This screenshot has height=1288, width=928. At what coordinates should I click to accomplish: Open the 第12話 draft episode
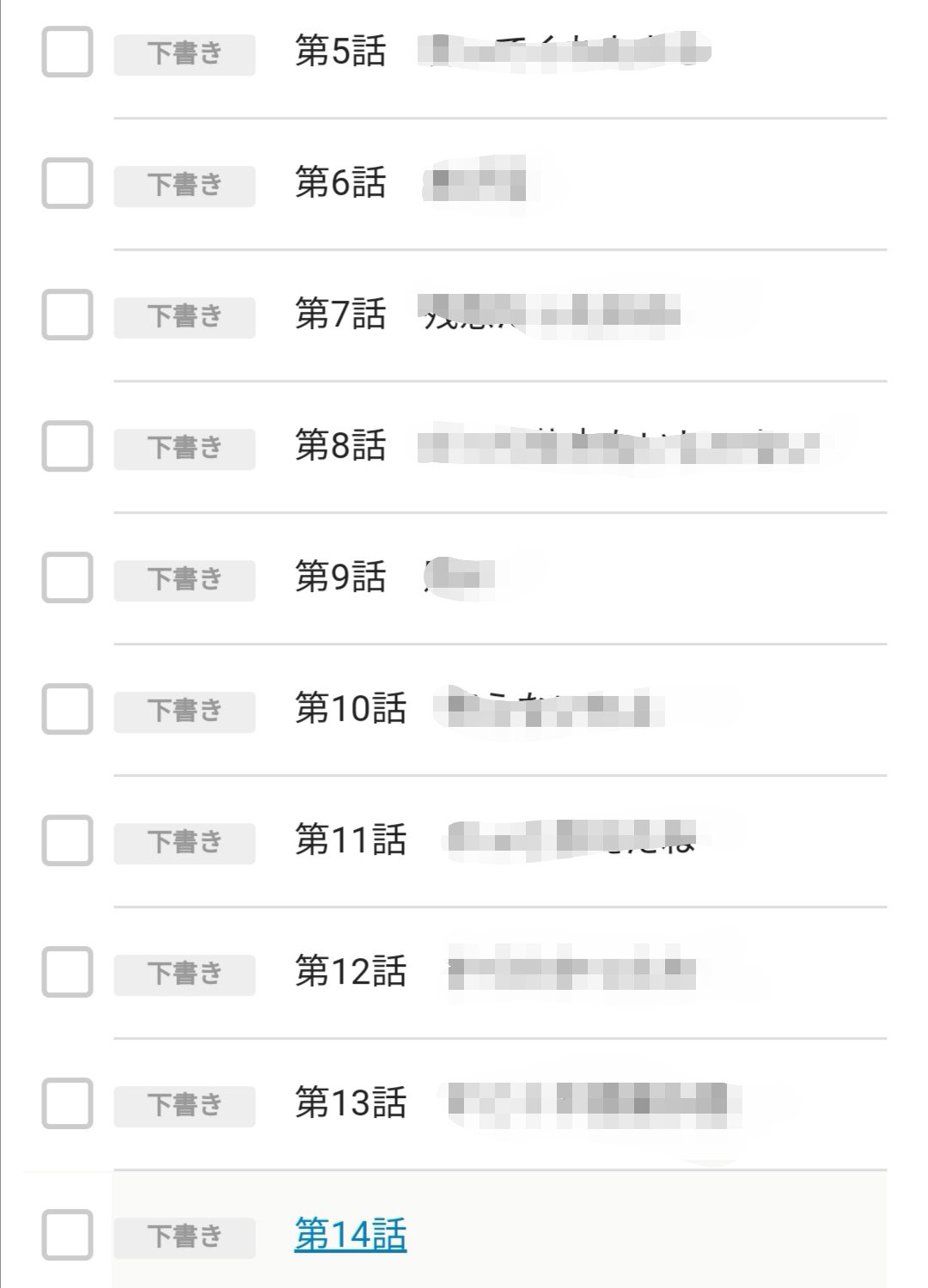click(x=350, y=972)
